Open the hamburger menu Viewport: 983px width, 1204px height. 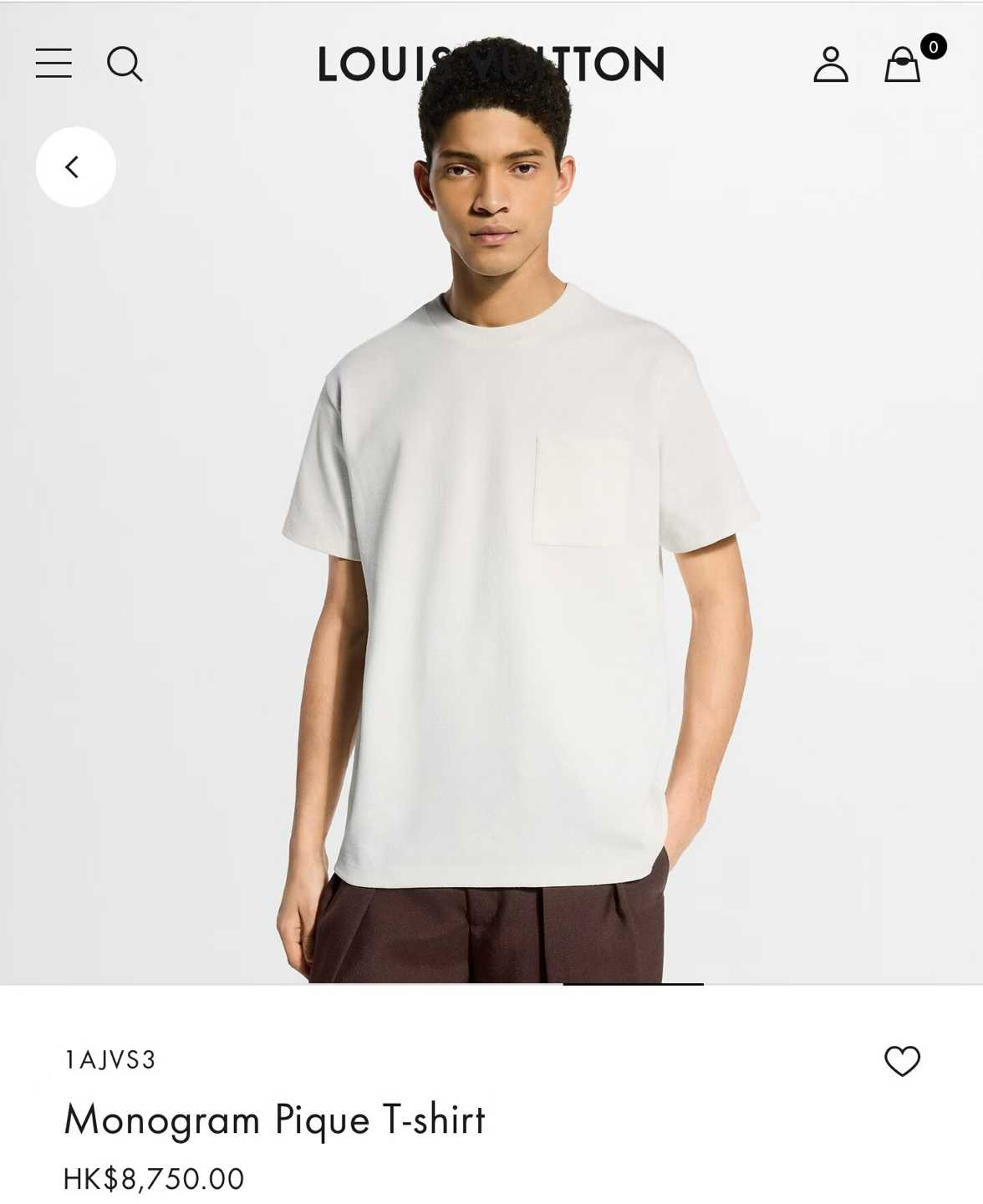[x=53, y=64]
